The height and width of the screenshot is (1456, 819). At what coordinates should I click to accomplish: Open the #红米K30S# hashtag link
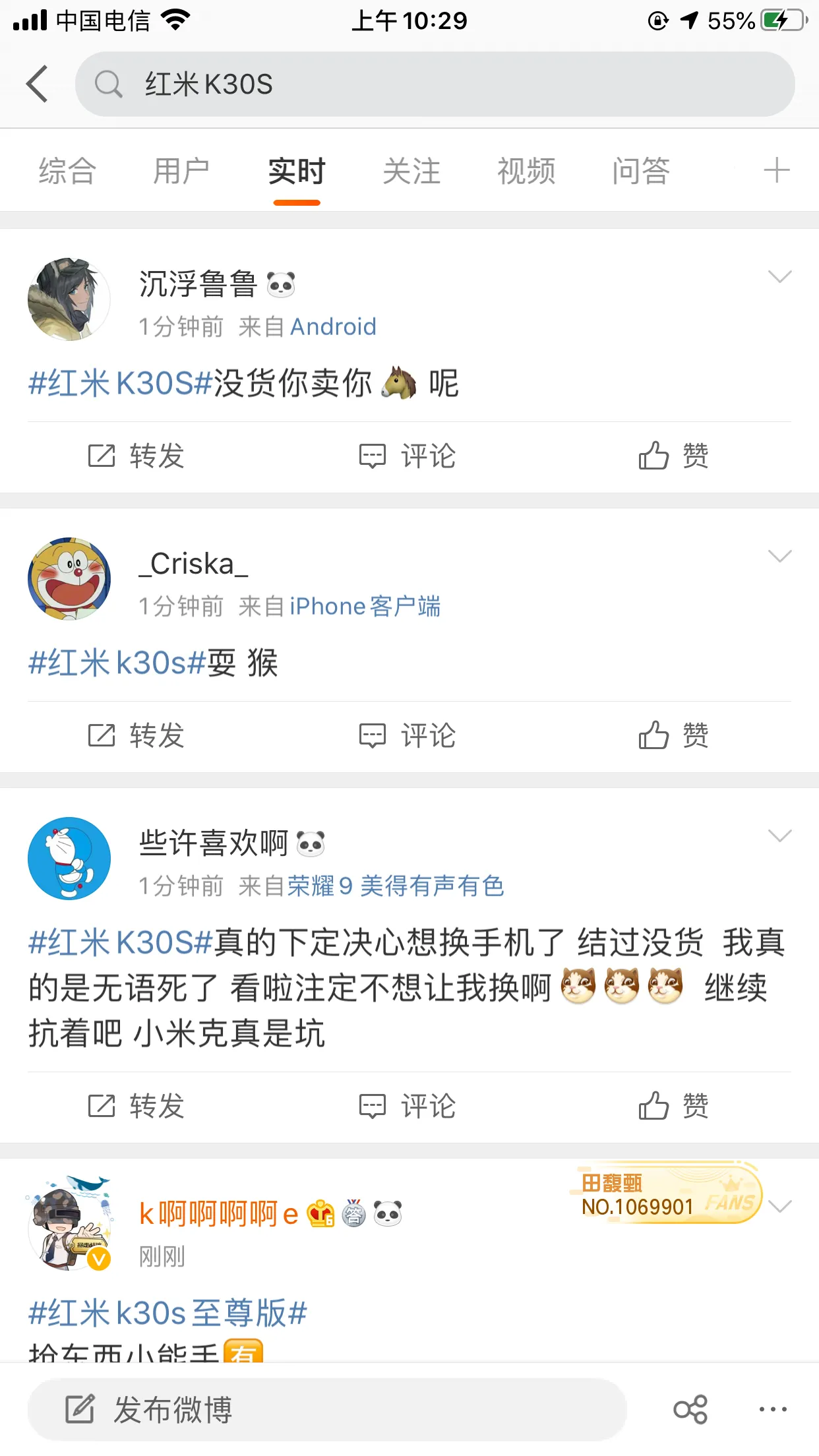[x=117, y=382]
